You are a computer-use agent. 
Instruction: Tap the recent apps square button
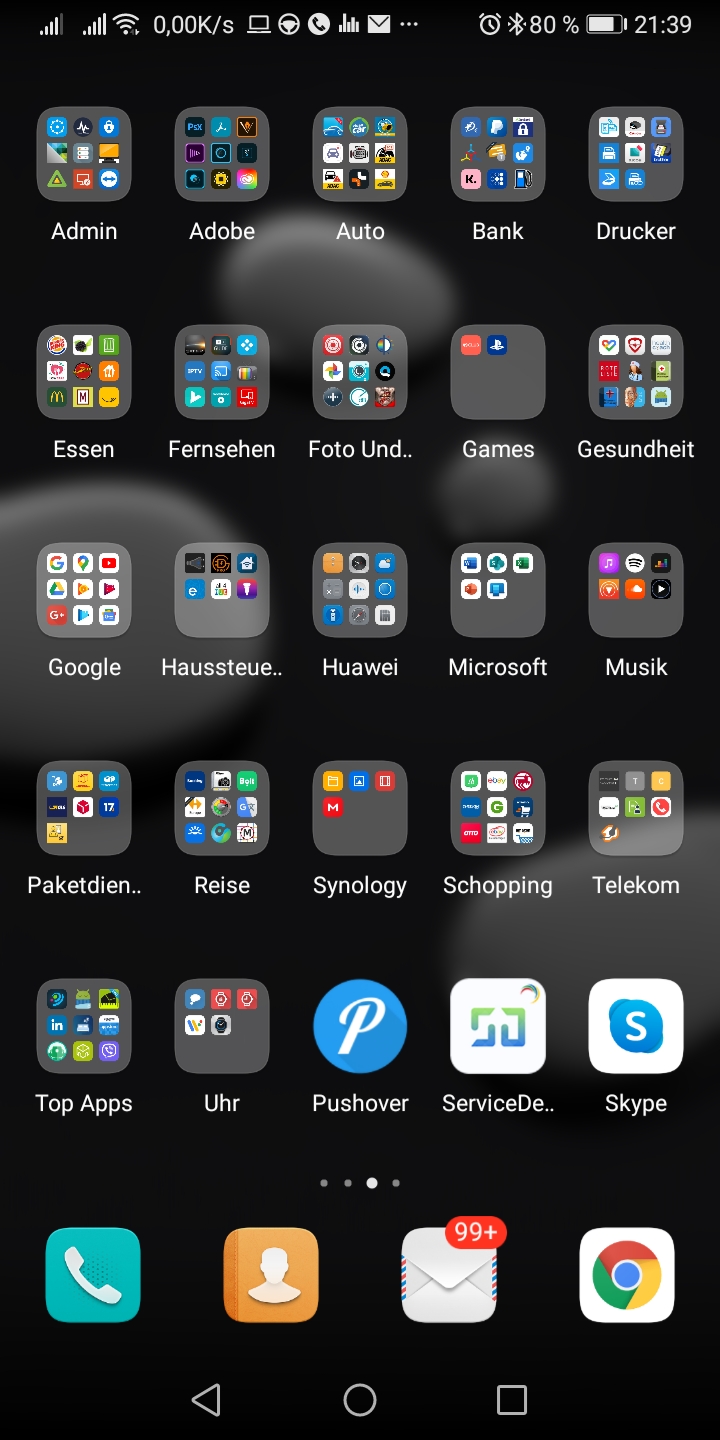(x=512, y=1400)
